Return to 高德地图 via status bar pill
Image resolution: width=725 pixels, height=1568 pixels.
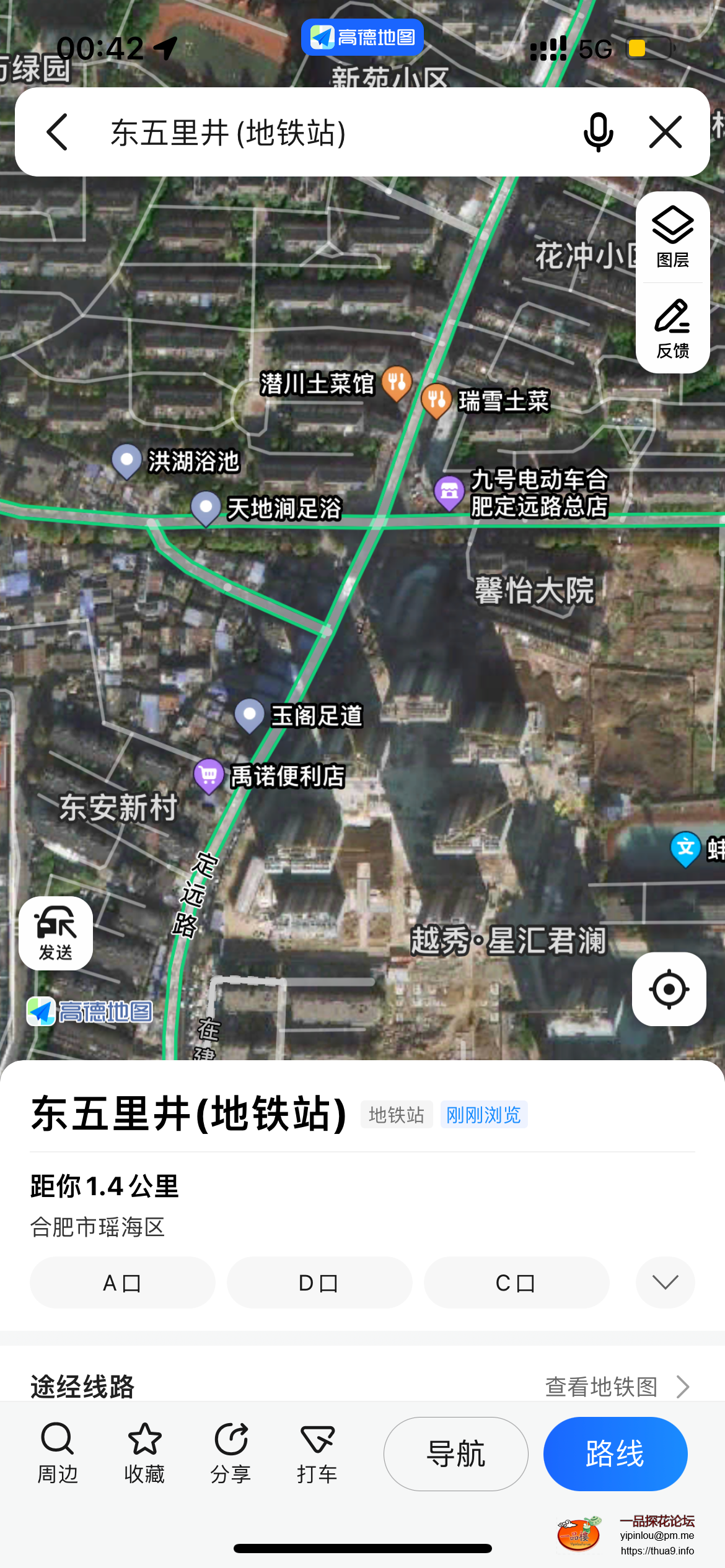point(362,37)
